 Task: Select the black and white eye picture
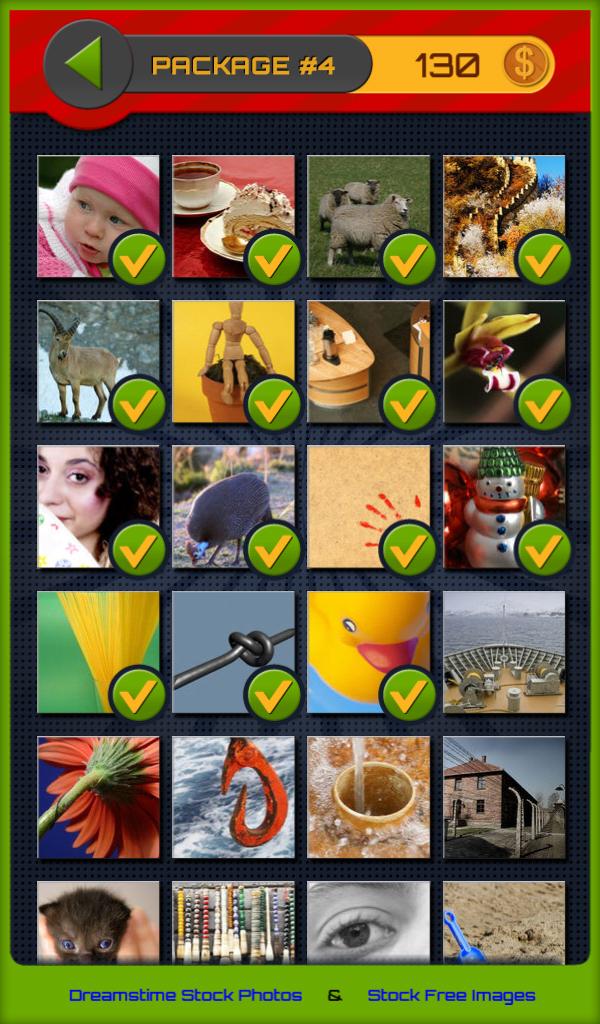pos(368,922)
